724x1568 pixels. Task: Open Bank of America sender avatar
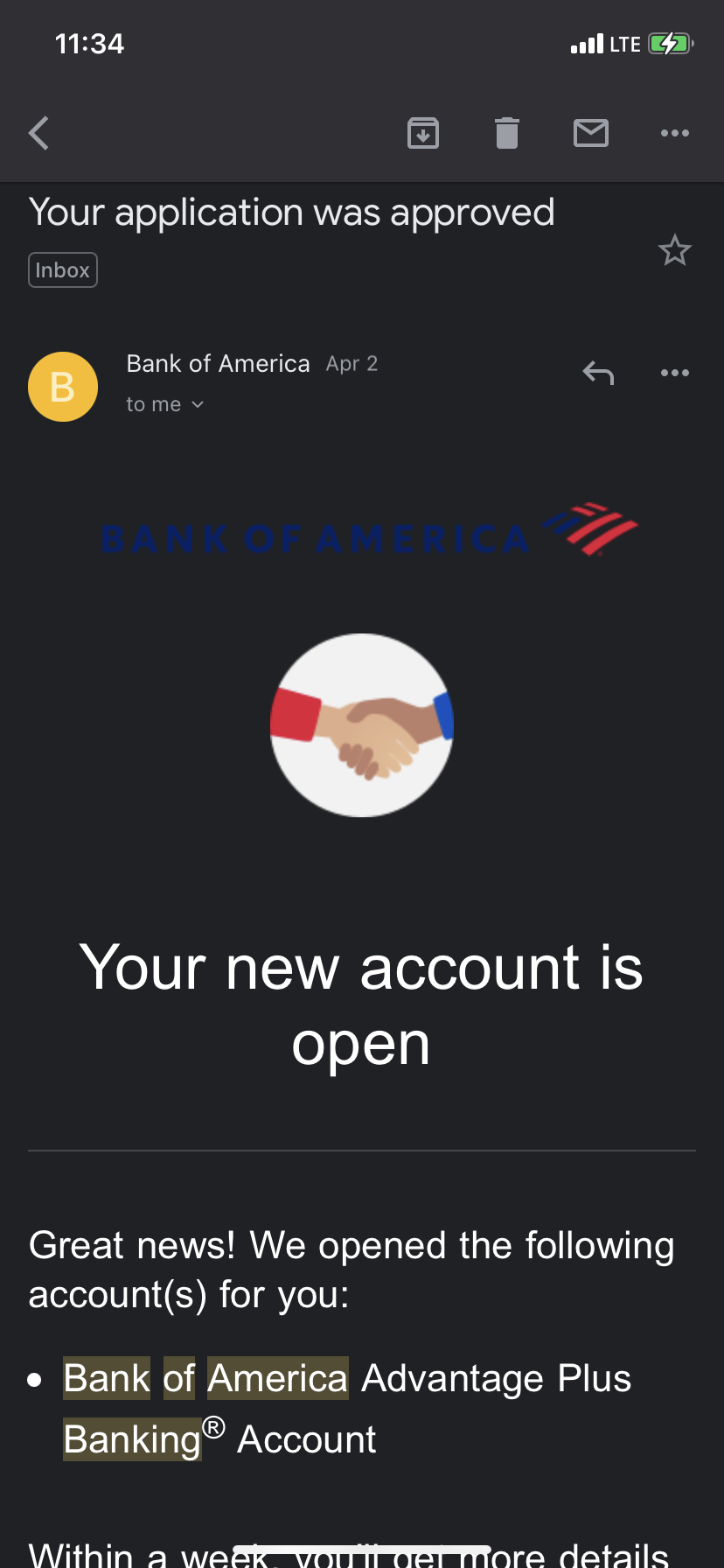tap(63, 387)
